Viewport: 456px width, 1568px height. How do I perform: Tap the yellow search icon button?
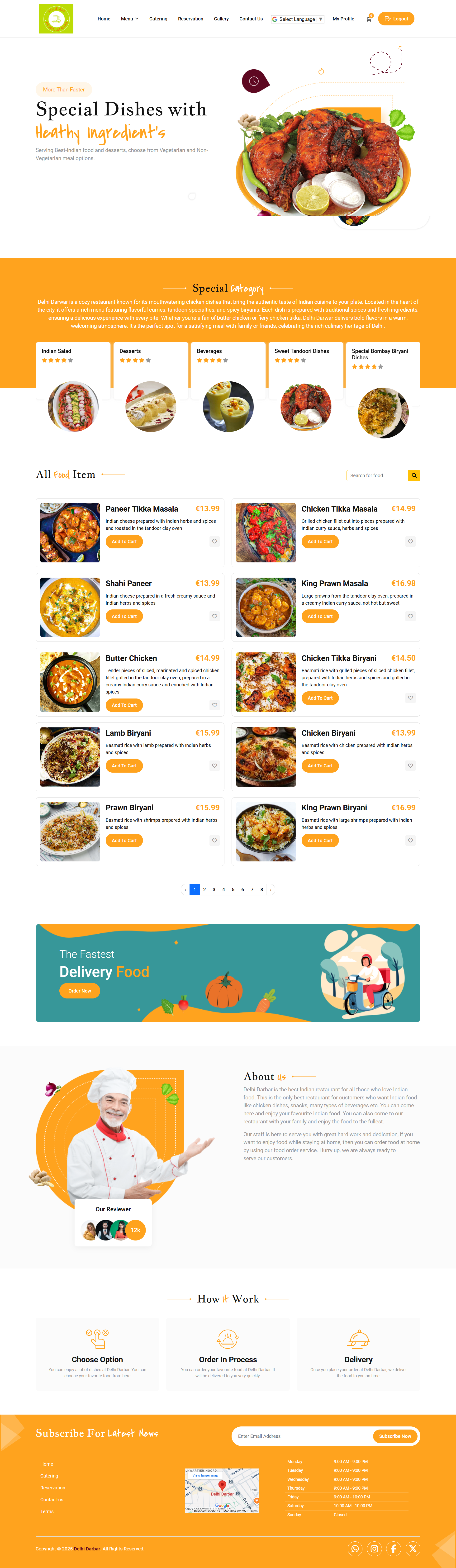414,475
